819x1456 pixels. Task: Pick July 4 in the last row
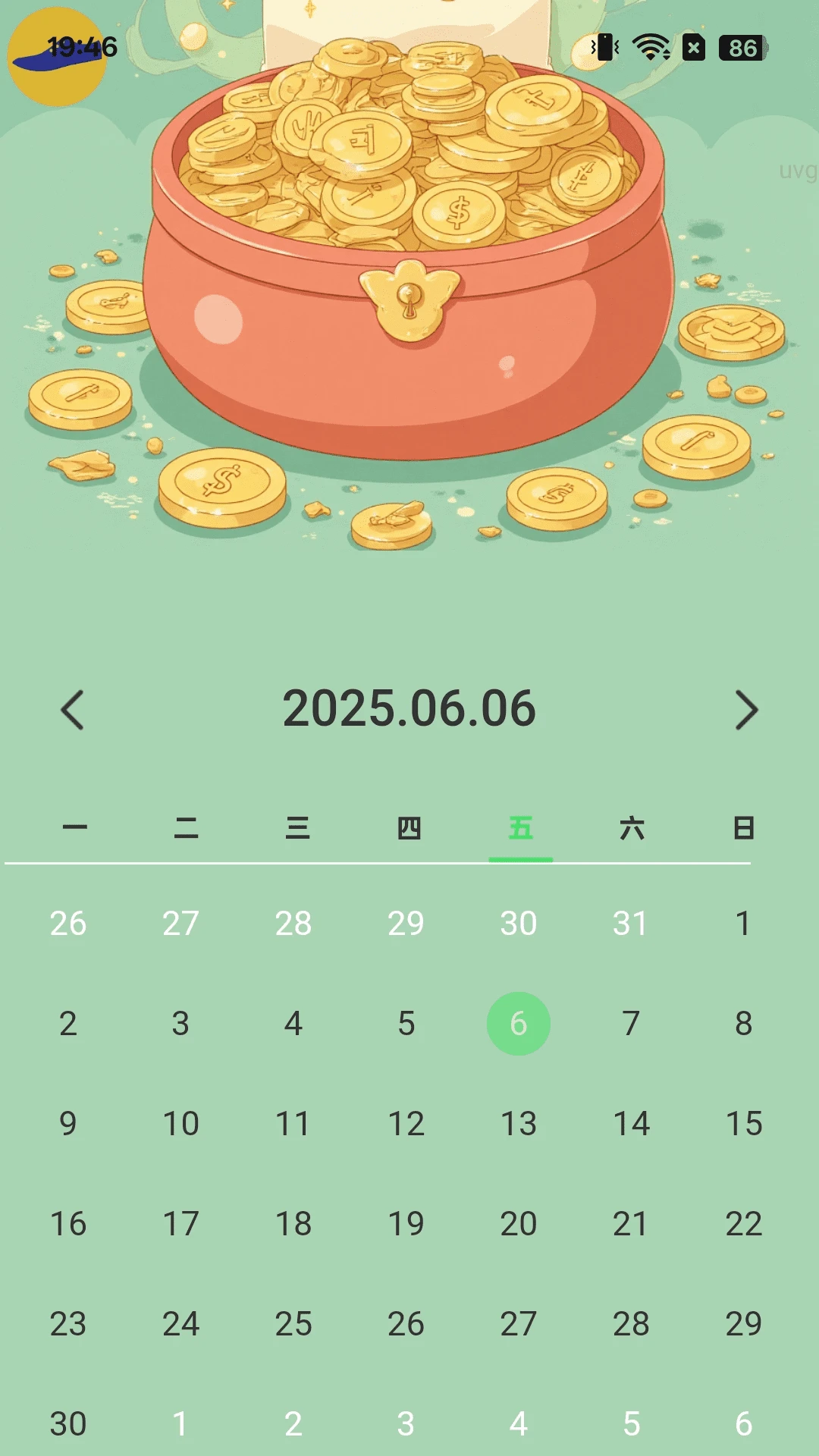518,1424
